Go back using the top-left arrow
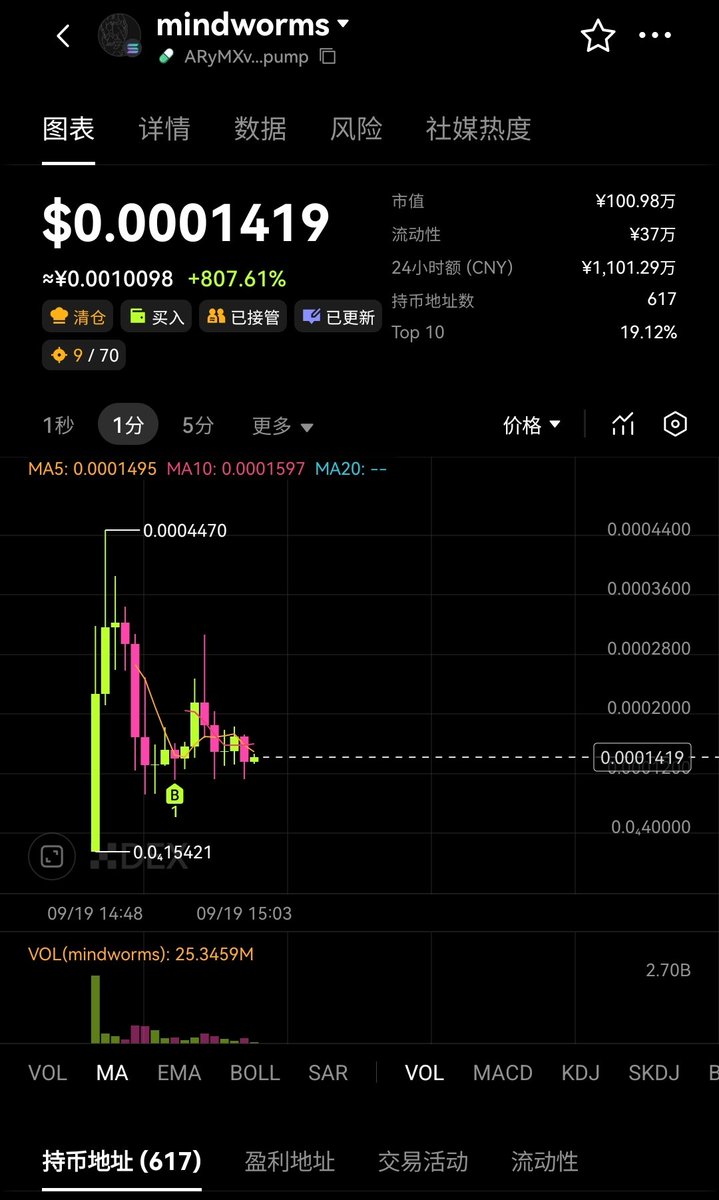 point(63,36)
